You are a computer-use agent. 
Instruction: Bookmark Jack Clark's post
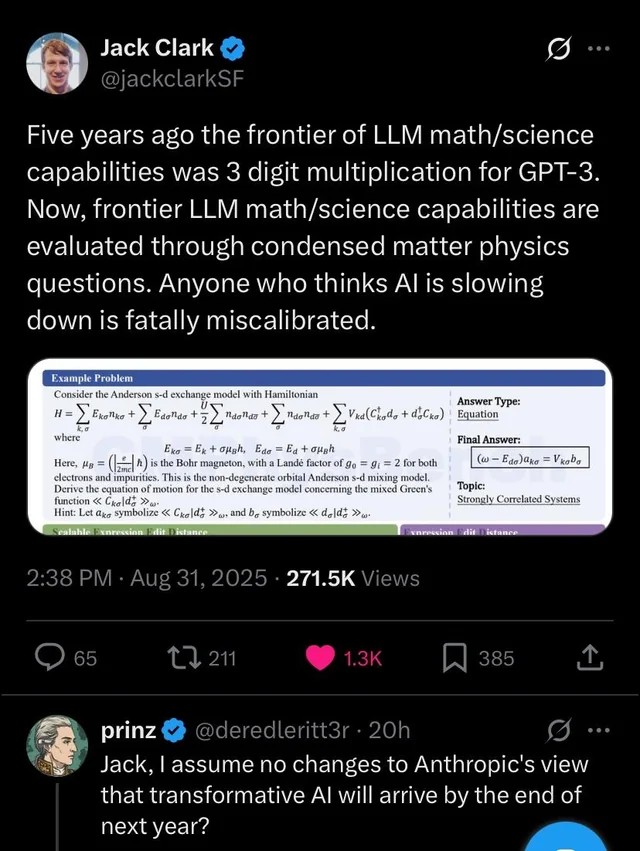(454, 657)
